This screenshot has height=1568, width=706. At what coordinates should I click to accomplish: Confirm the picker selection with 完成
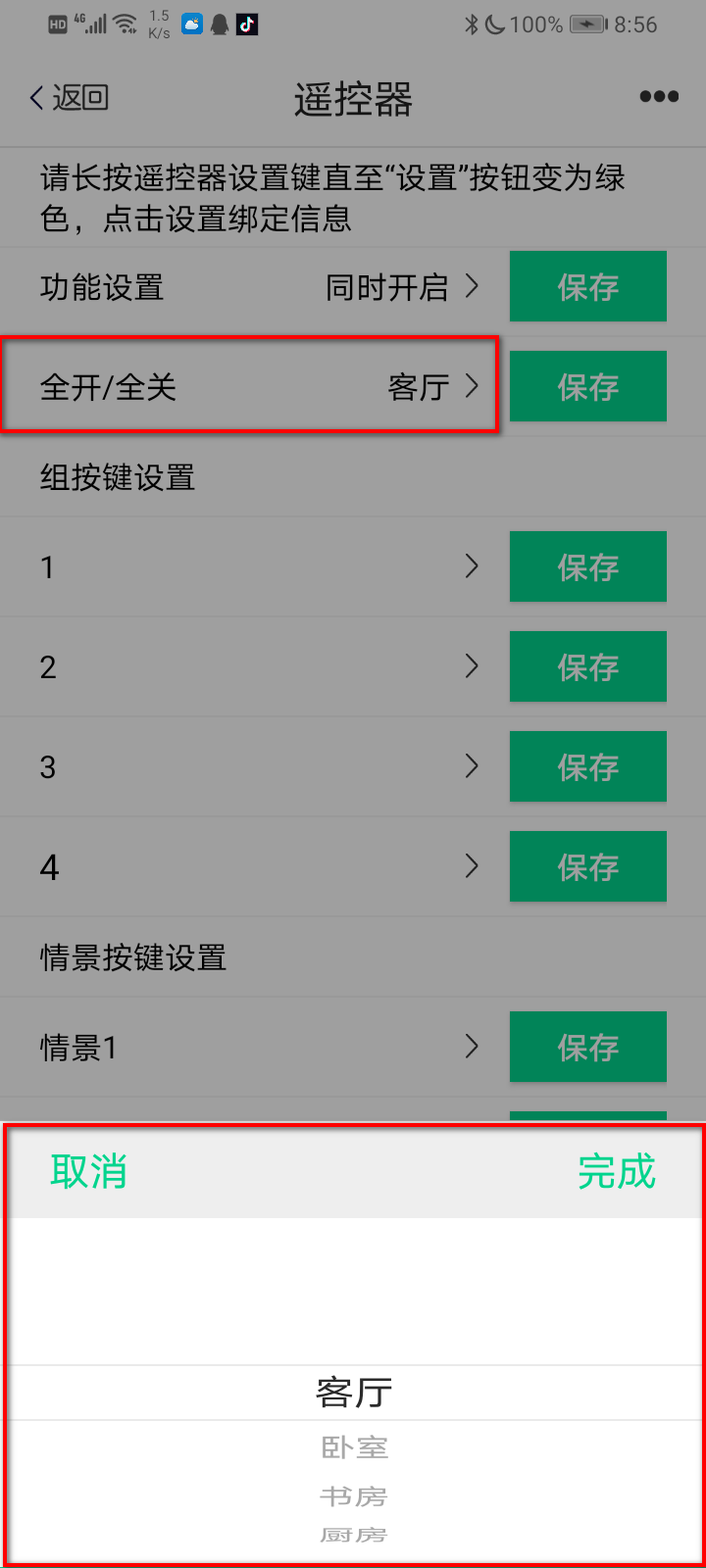pos(616,1171)
